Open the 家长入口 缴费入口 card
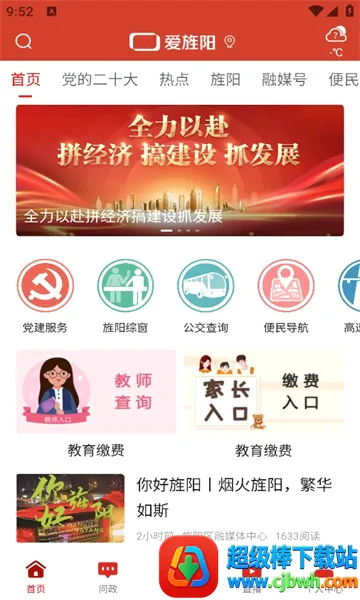 coord(264,391)
